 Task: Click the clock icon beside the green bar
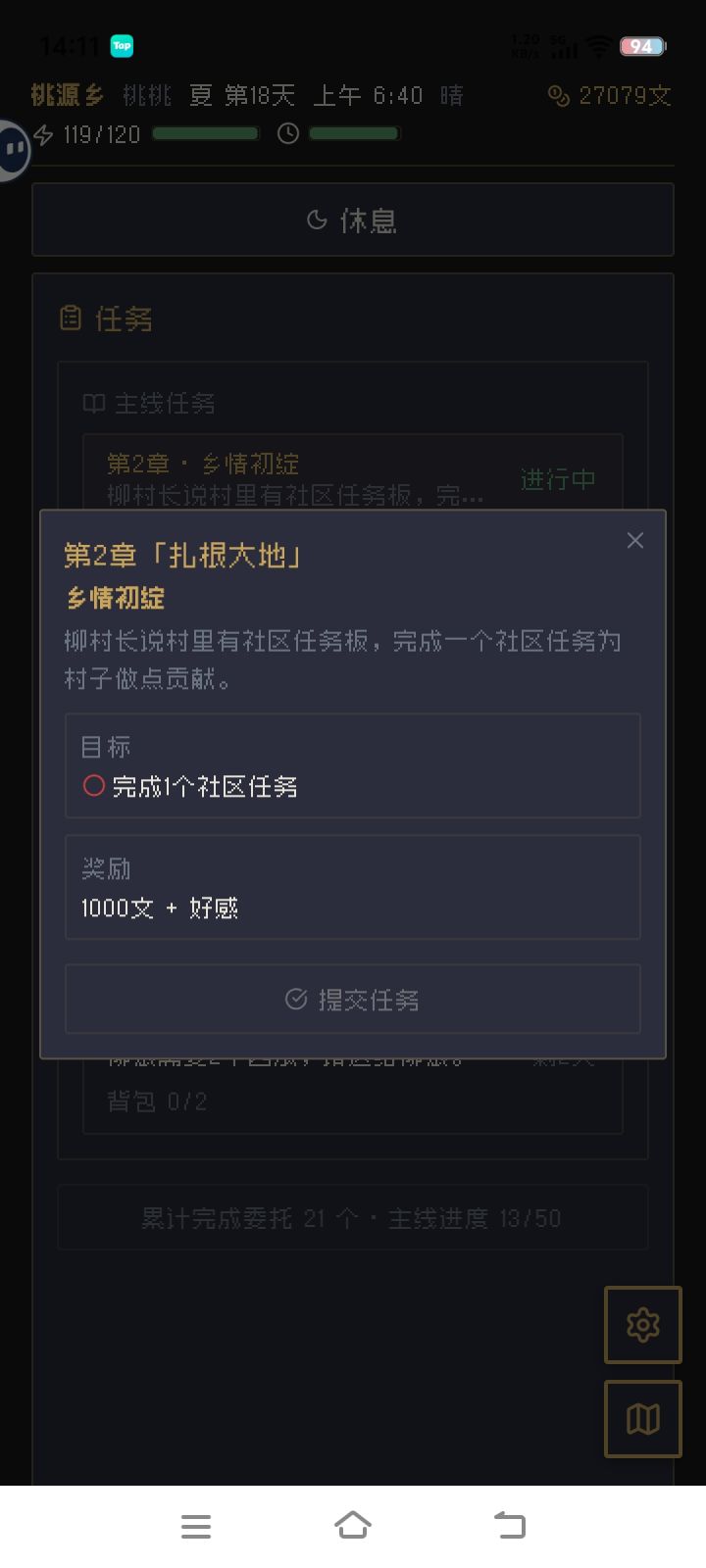287,134
